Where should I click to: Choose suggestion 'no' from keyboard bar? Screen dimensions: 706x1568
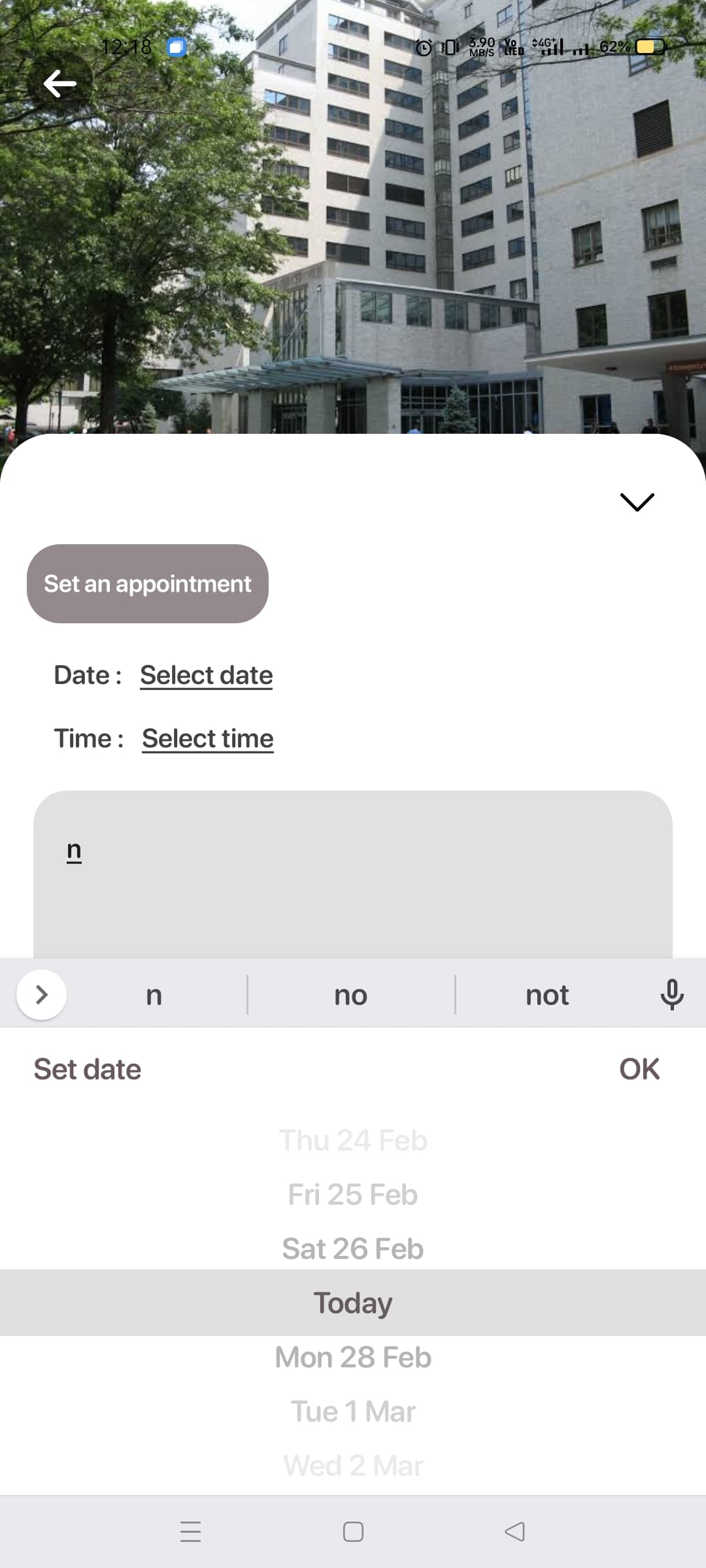[x=350, y=995]
